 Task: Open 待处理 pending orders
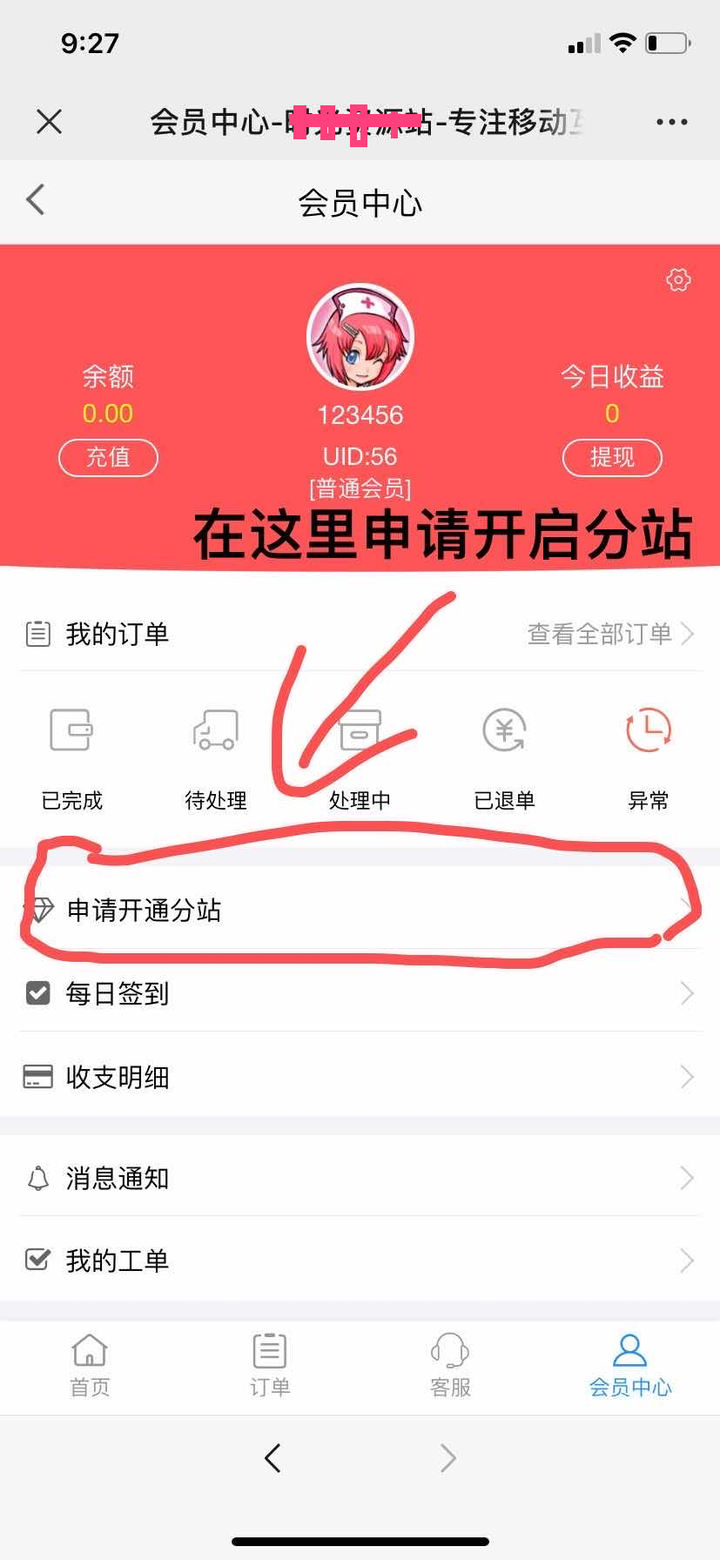[215, 755]
